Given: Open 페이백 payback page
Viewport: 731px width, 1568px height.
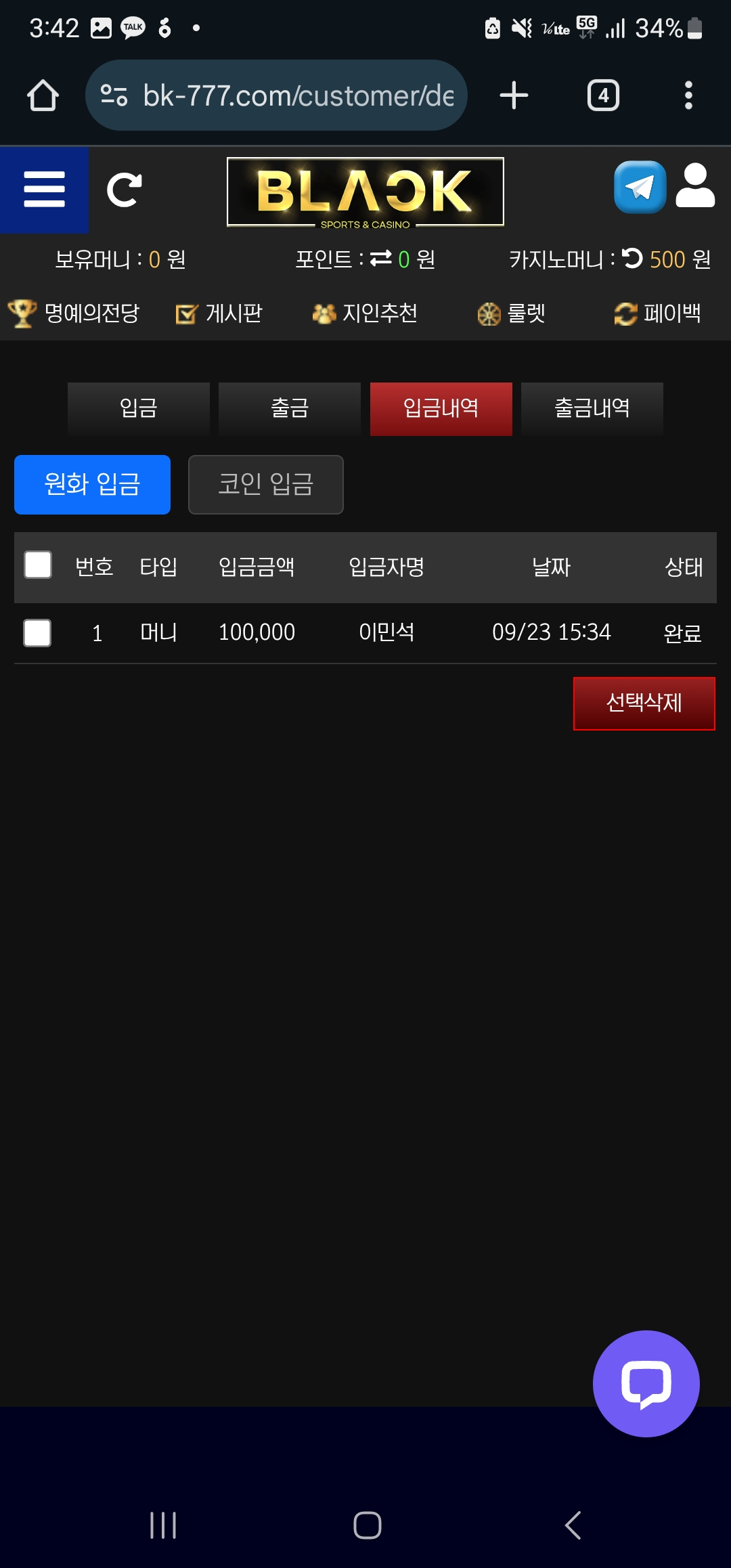Looking at the screenshot, I should click(657, 313).
